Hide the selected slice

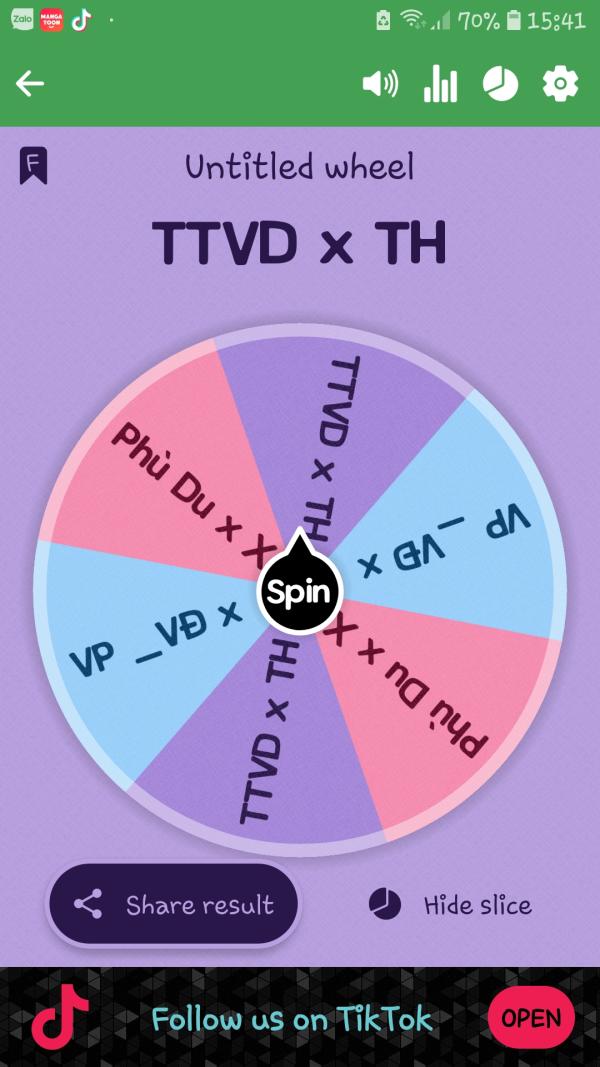point(450,905)
